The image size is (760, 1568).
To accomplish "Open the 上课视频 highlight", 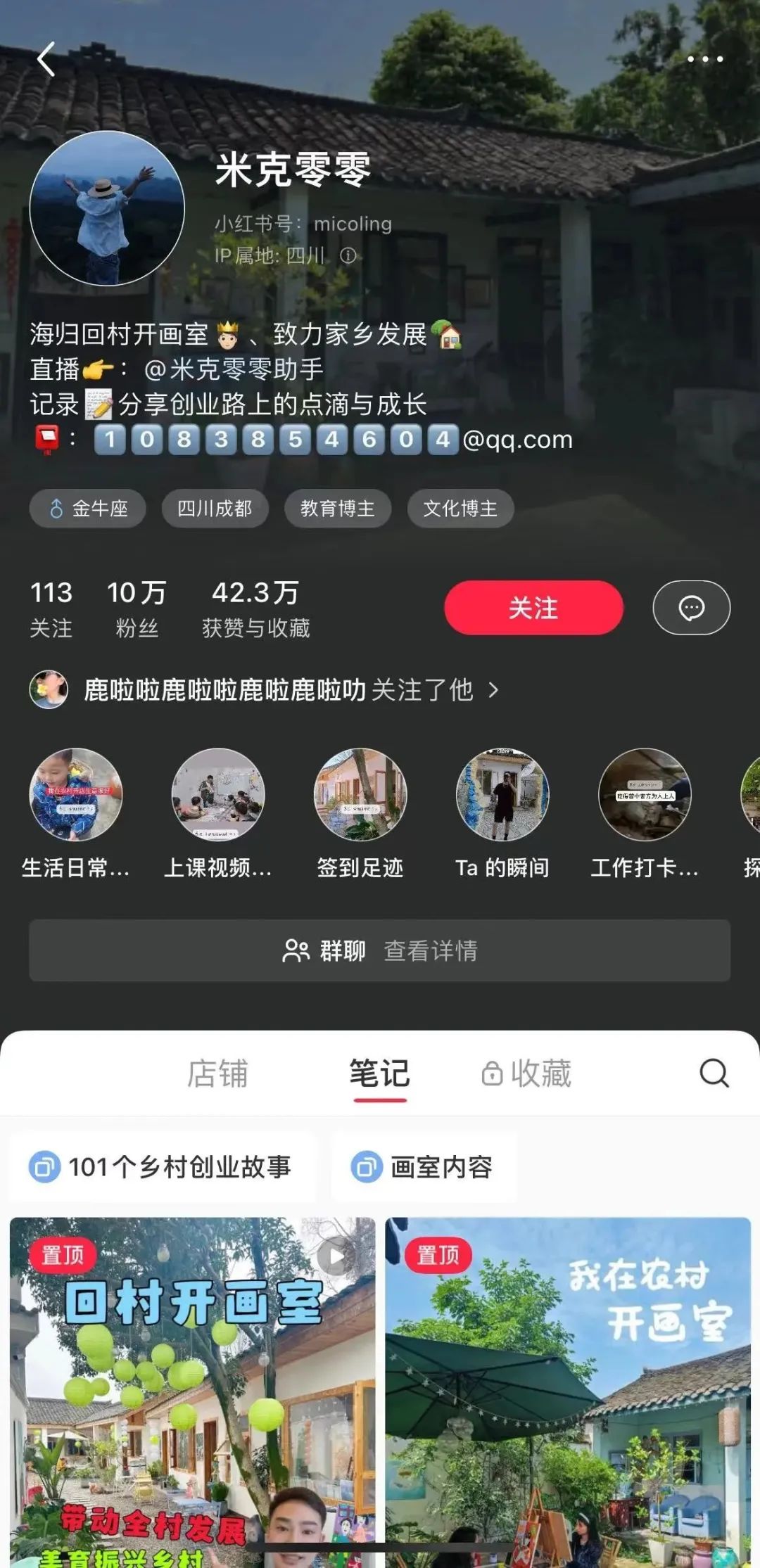I will tap(218, 795).
